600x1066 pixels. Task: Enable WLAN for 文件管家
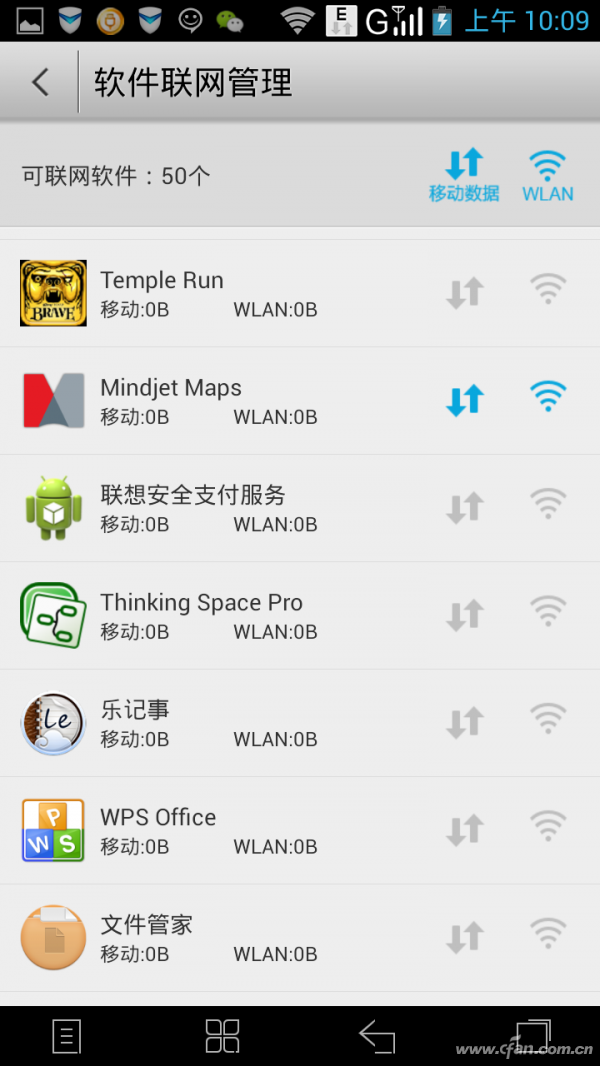tap(548, 936)
